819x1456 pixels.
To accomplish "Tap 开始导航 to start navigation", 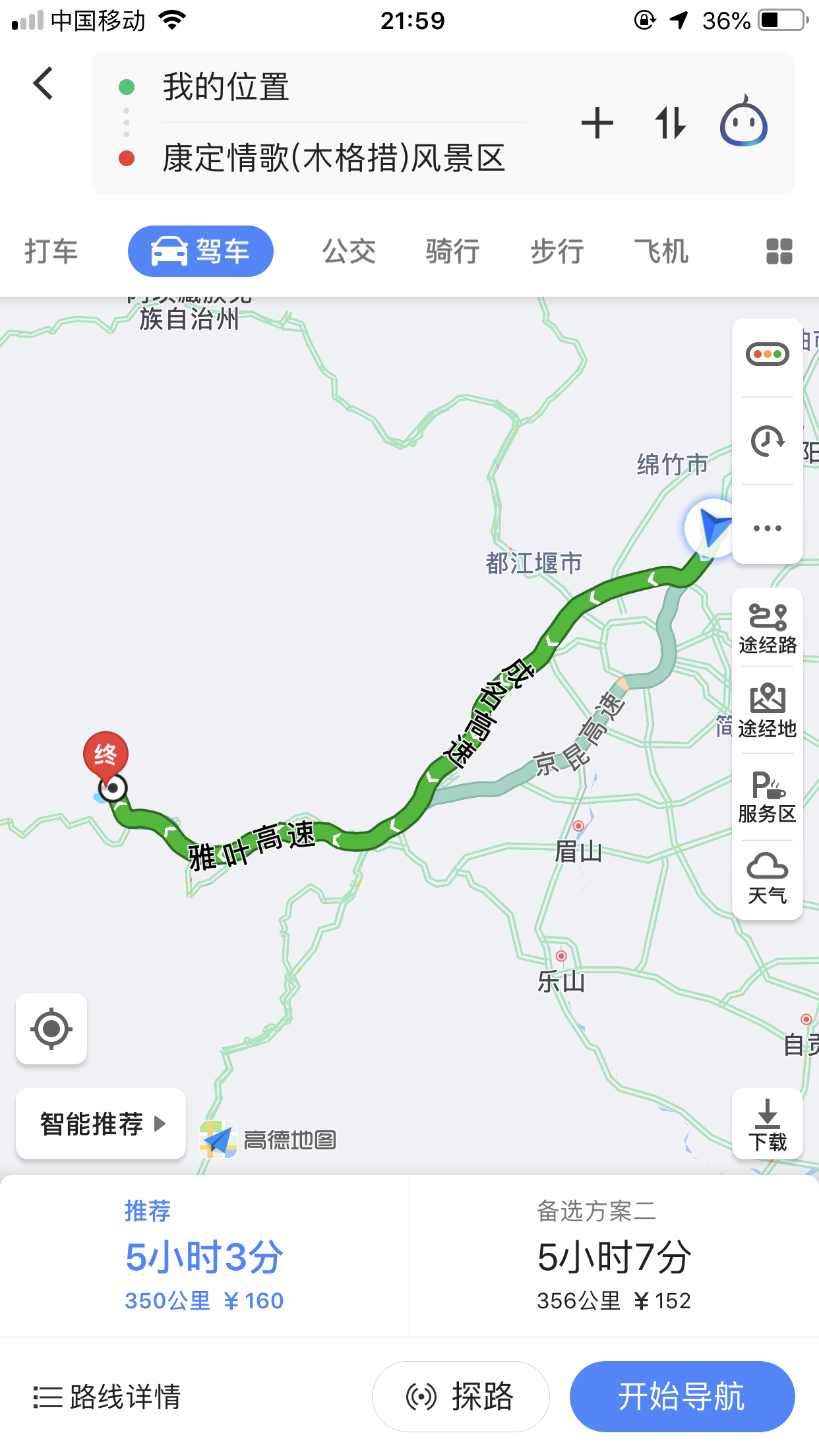I will [682, 1397].
